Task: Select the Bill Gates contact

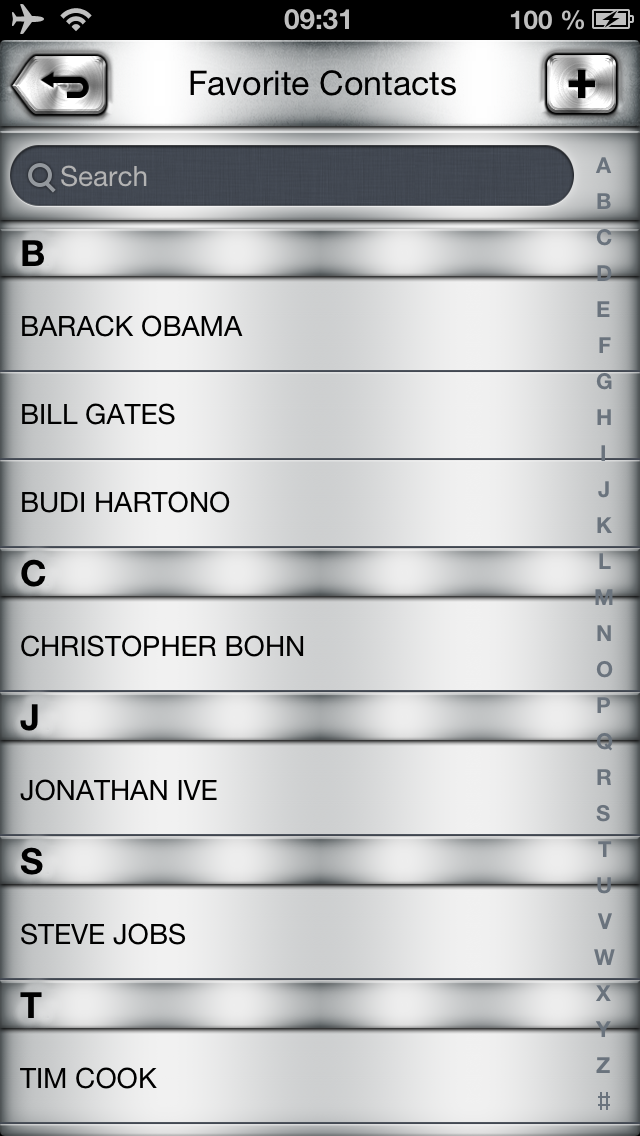Action: (320, 415)
